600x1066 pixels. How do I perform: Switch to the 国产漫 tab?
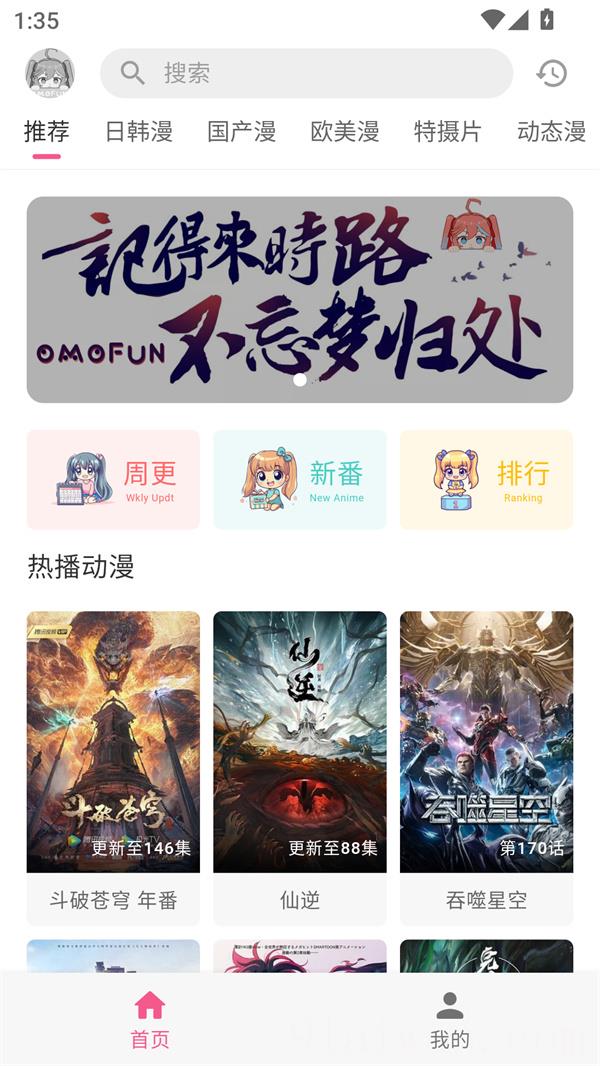click(242, 131)
